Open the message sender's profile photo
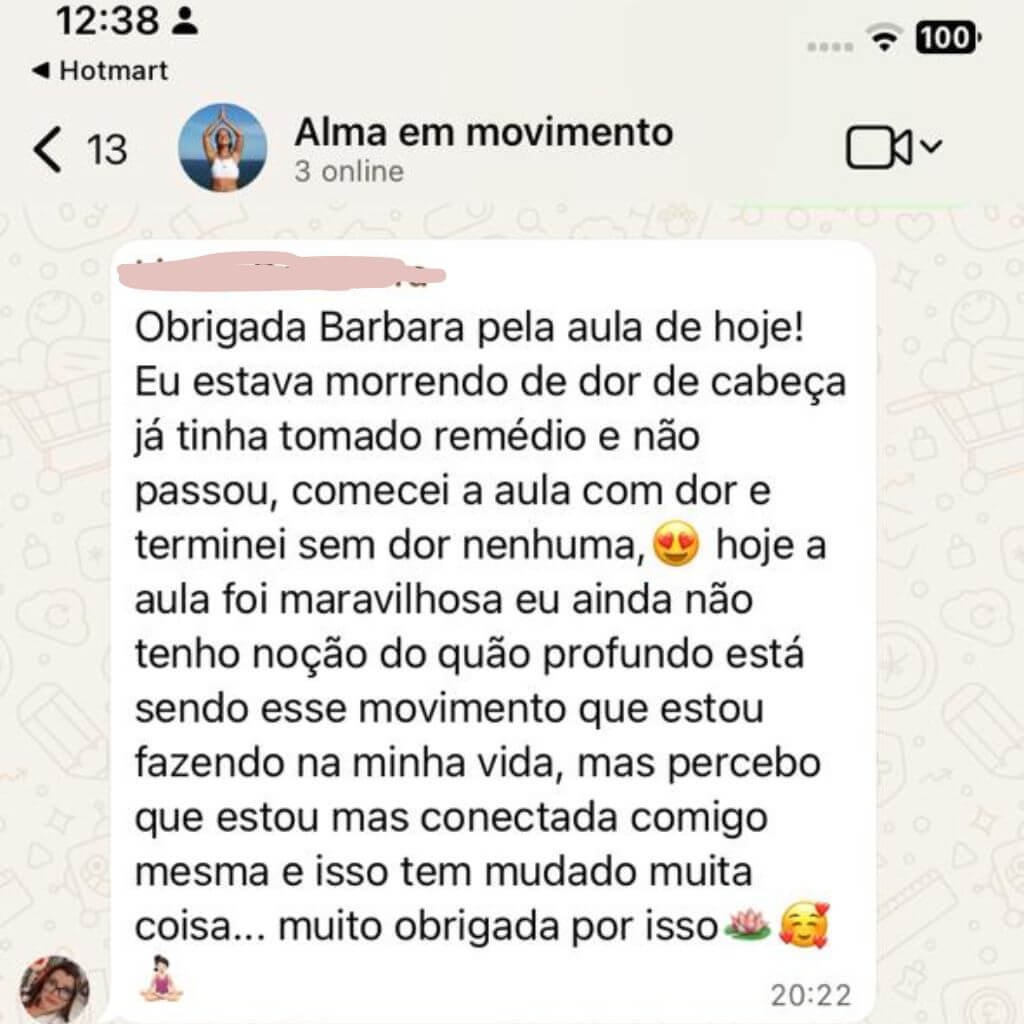The image size is (1024, 1024). 54,988
